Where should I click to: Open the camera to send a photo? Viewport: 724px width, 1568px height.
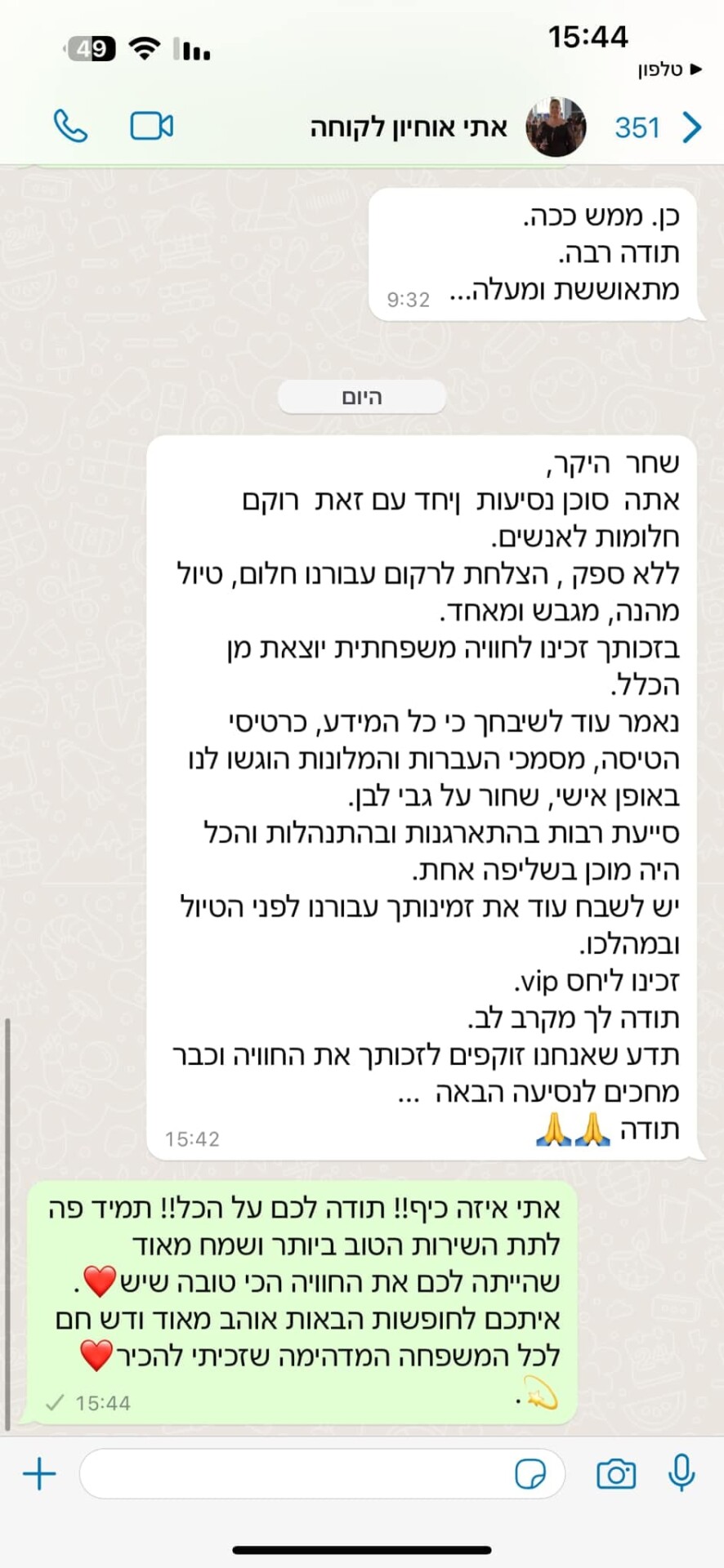615,1473
